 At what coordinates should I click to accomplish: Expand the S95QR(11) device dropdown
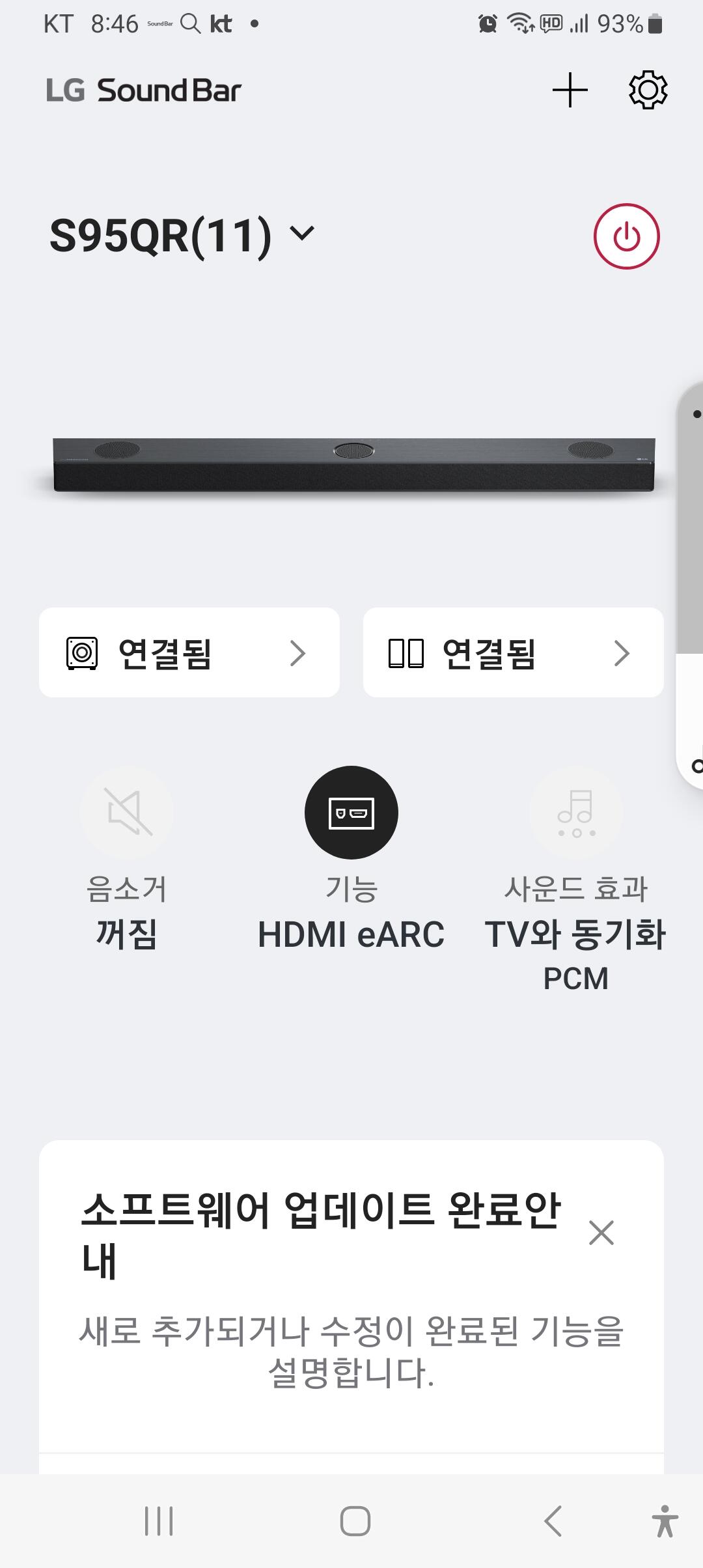click(x=302, y=233)
